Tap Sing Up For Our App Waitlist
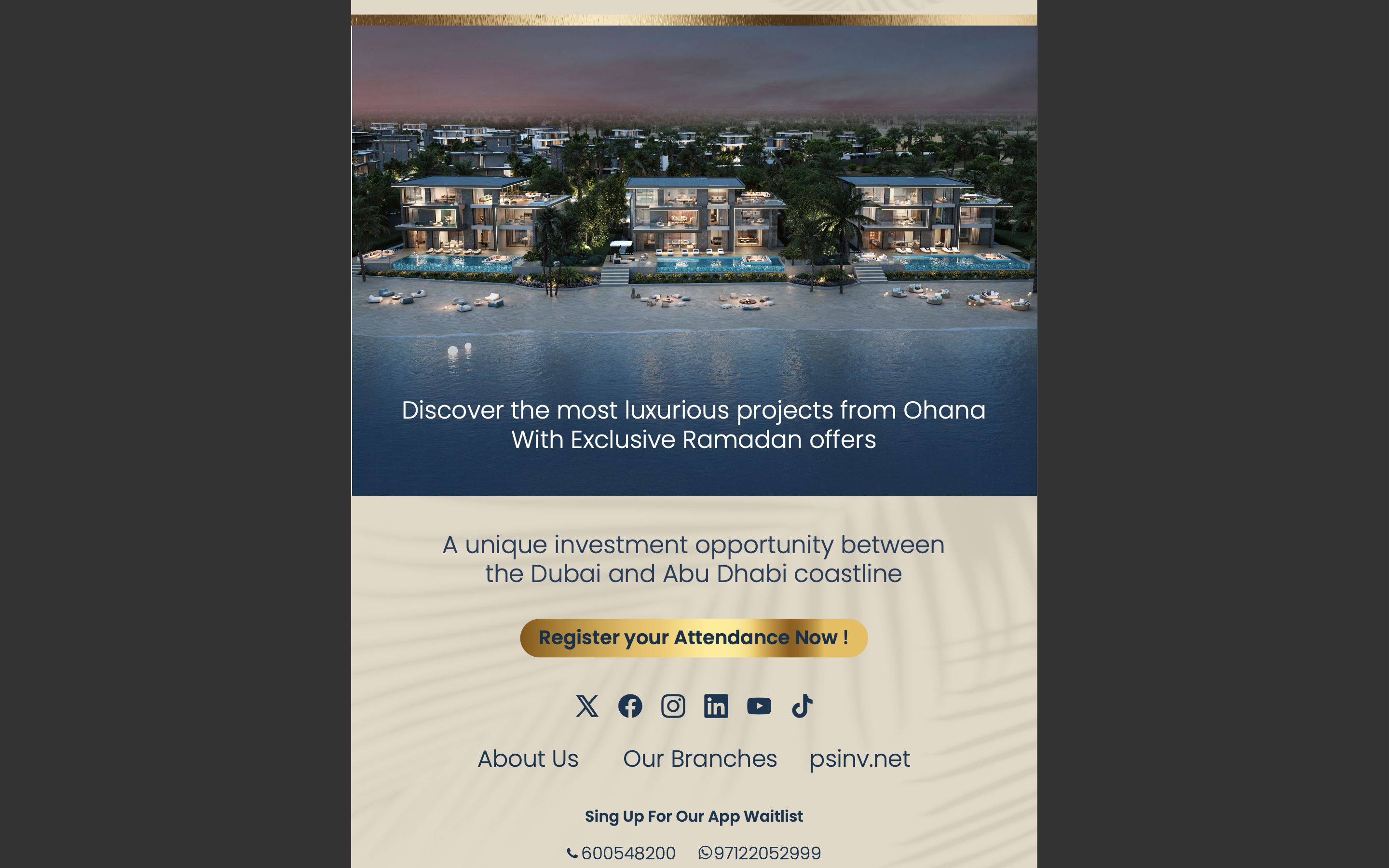 (x=694, y=816)
